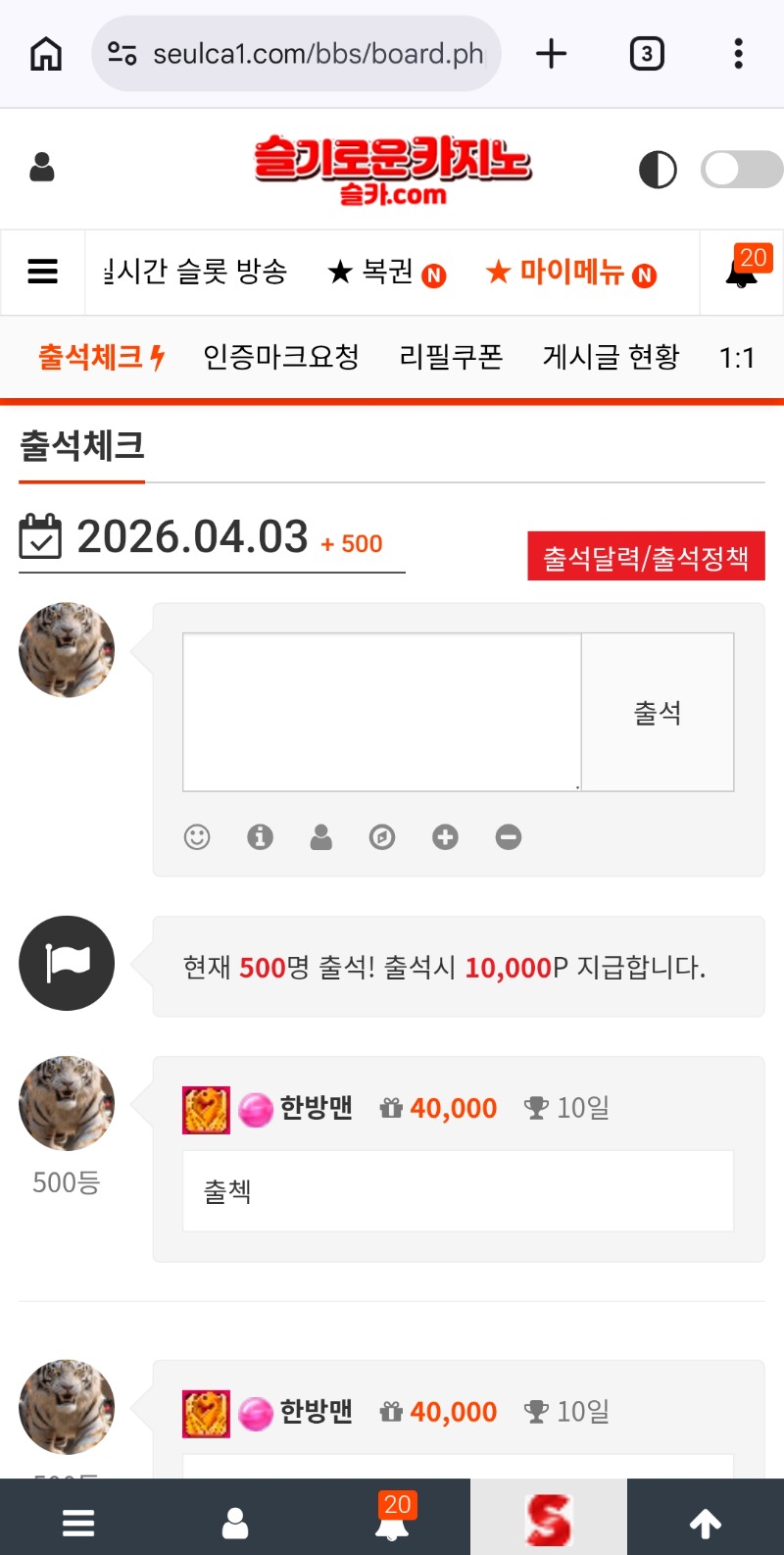Tap the attendance comment text box
Screen dimensions: 784x1555
382,712
